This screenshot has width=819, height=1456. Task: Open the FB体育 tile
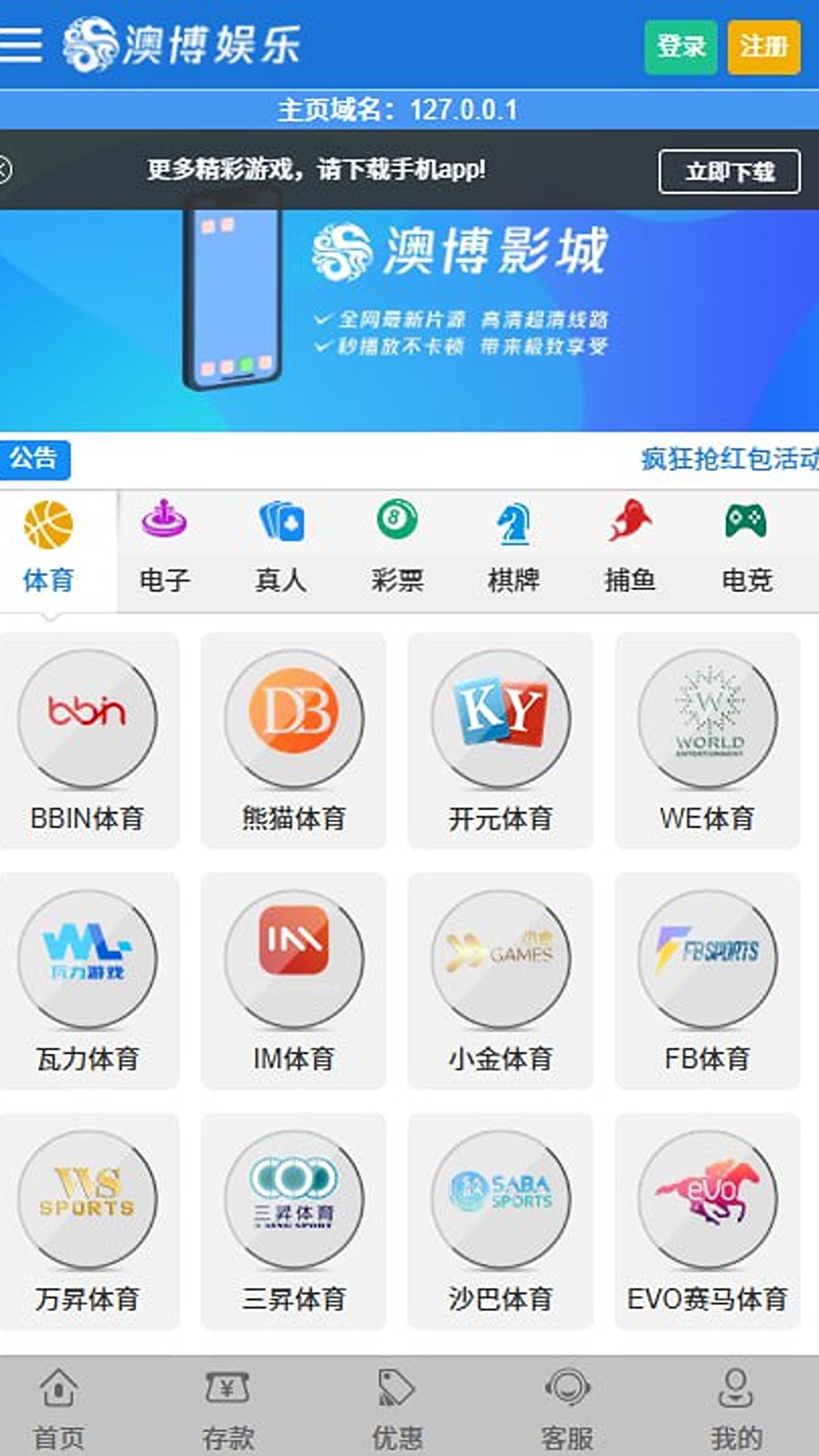point(708,980)
